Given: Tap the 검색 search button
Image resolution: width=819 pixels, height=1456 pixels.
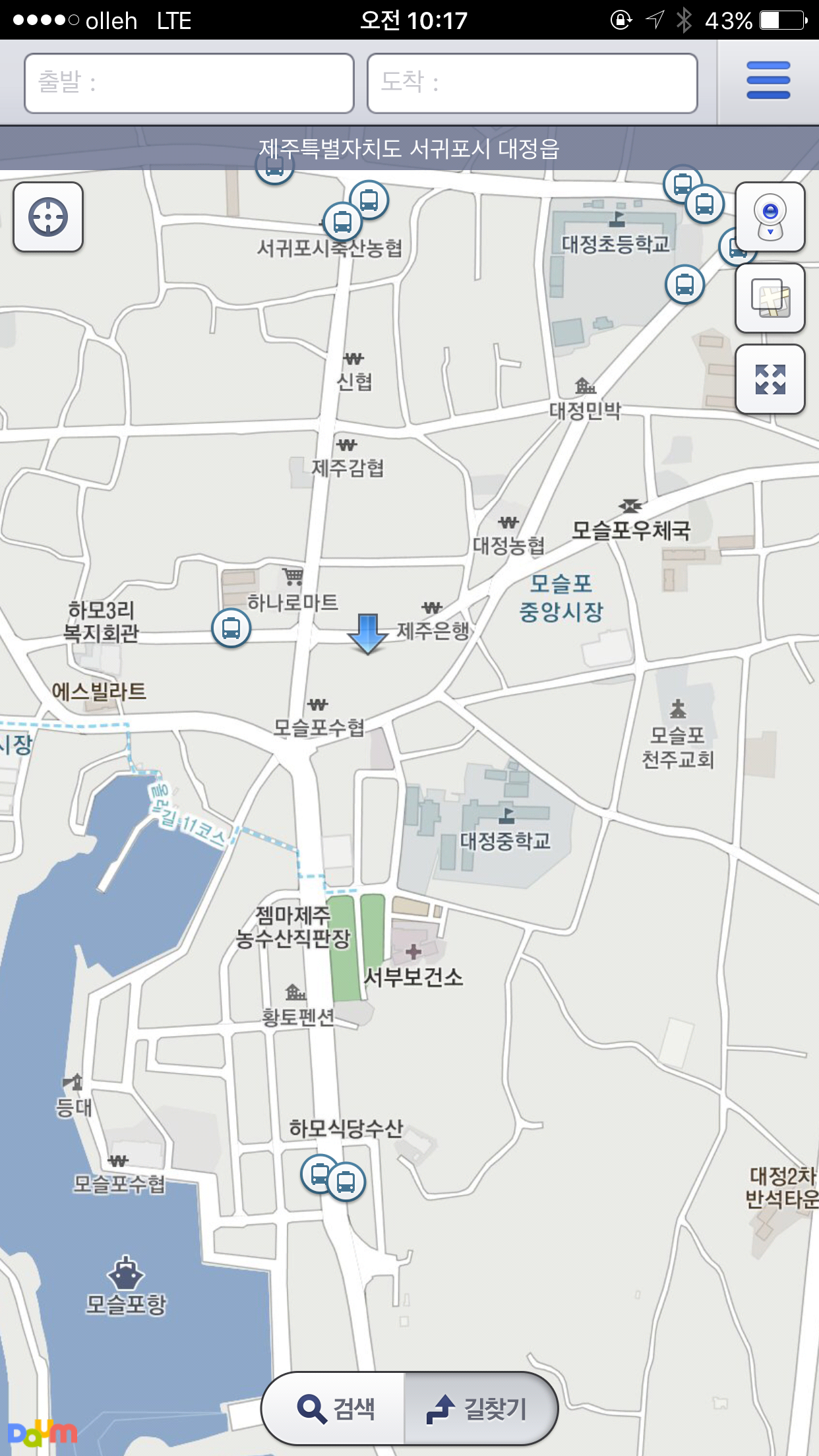Looking at the screenshot, I should click(x=335, y=1409).
